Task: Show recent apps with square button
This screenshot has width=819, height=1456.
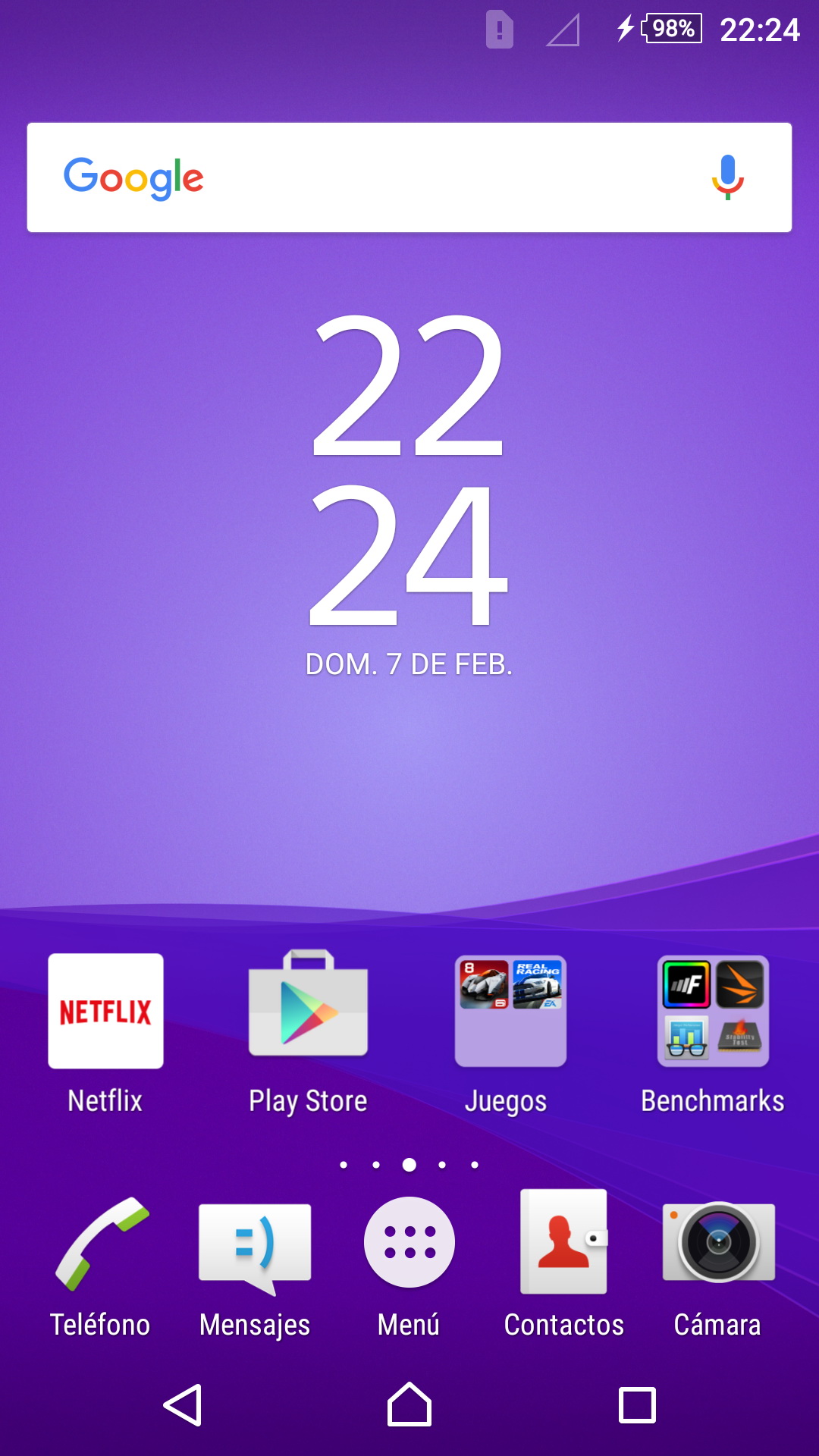Action: tap(637, 1405)
